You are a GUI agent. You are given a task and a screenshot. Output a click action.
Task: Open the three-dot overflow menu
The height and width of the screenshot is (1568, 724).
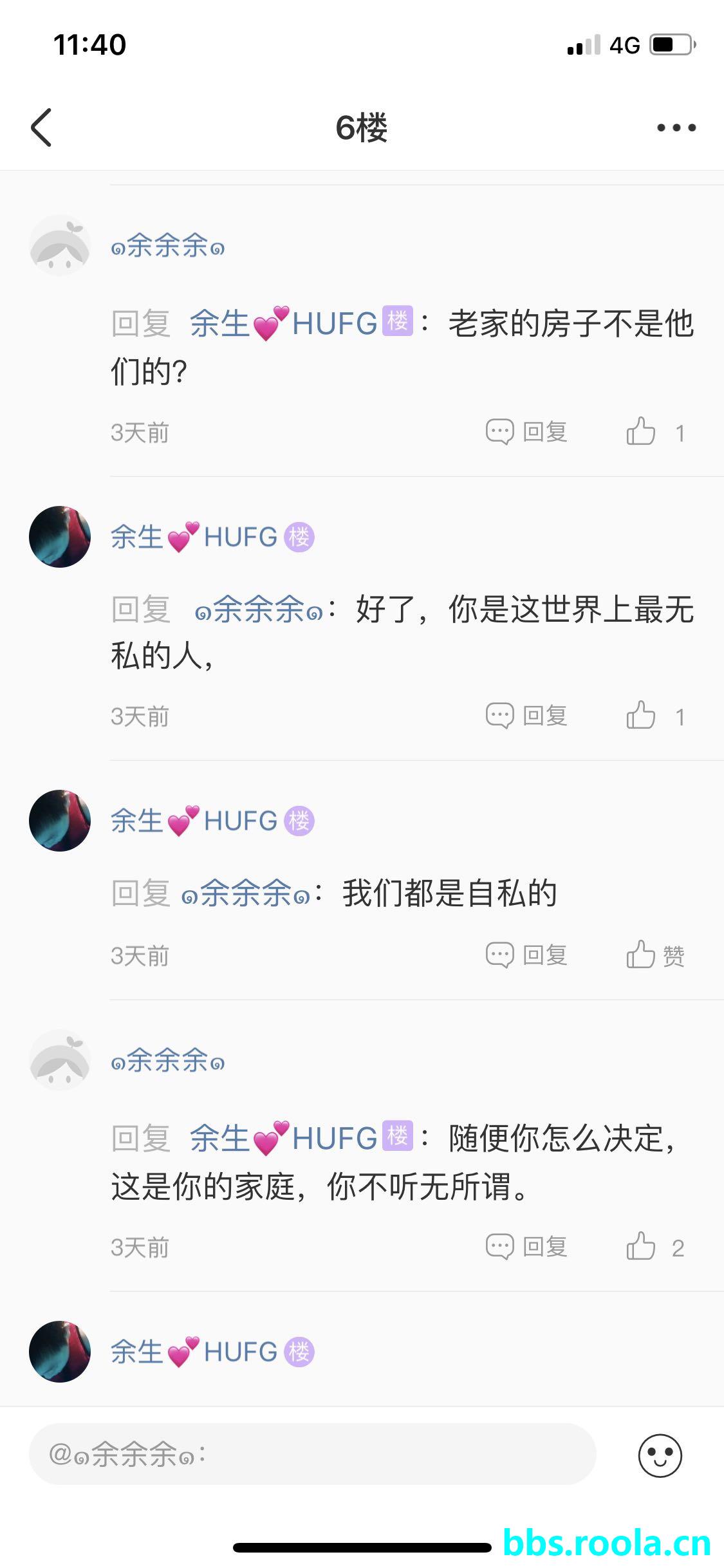[x=676, y=127]
